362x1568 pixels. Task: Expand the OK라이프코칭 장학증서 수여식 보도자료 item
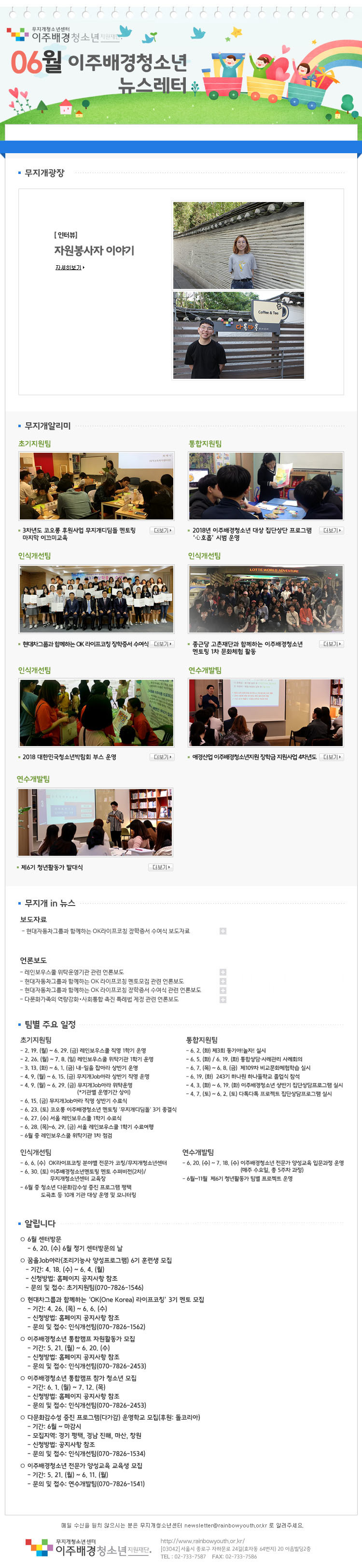(x=223, y=931)
